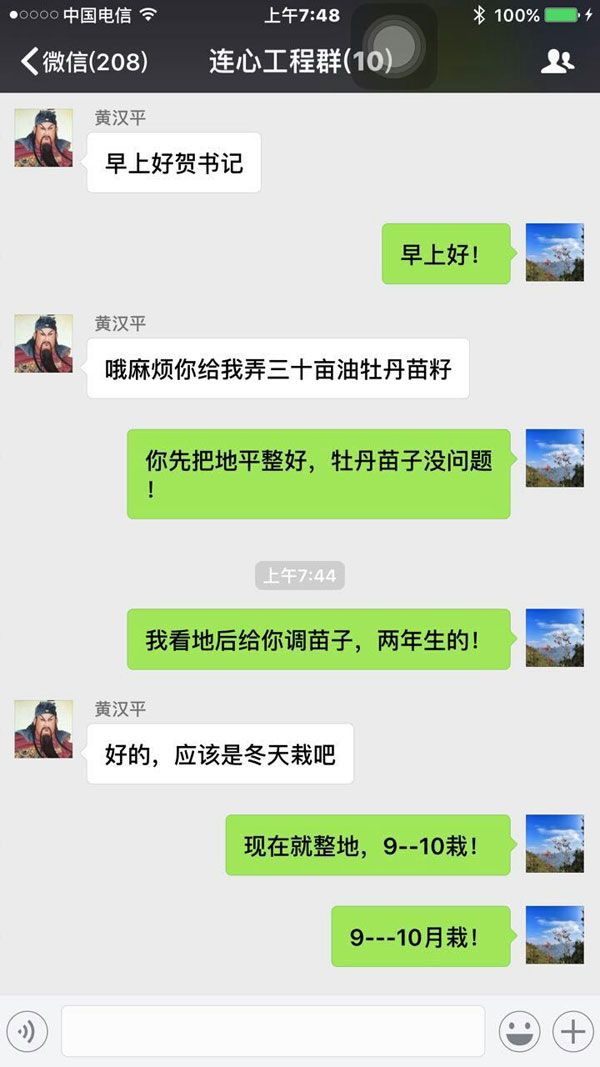The width and height of the screenshot is (600, 1067).
Task: Open the AssistiveTouch floating button
Action: pos(394,45)
